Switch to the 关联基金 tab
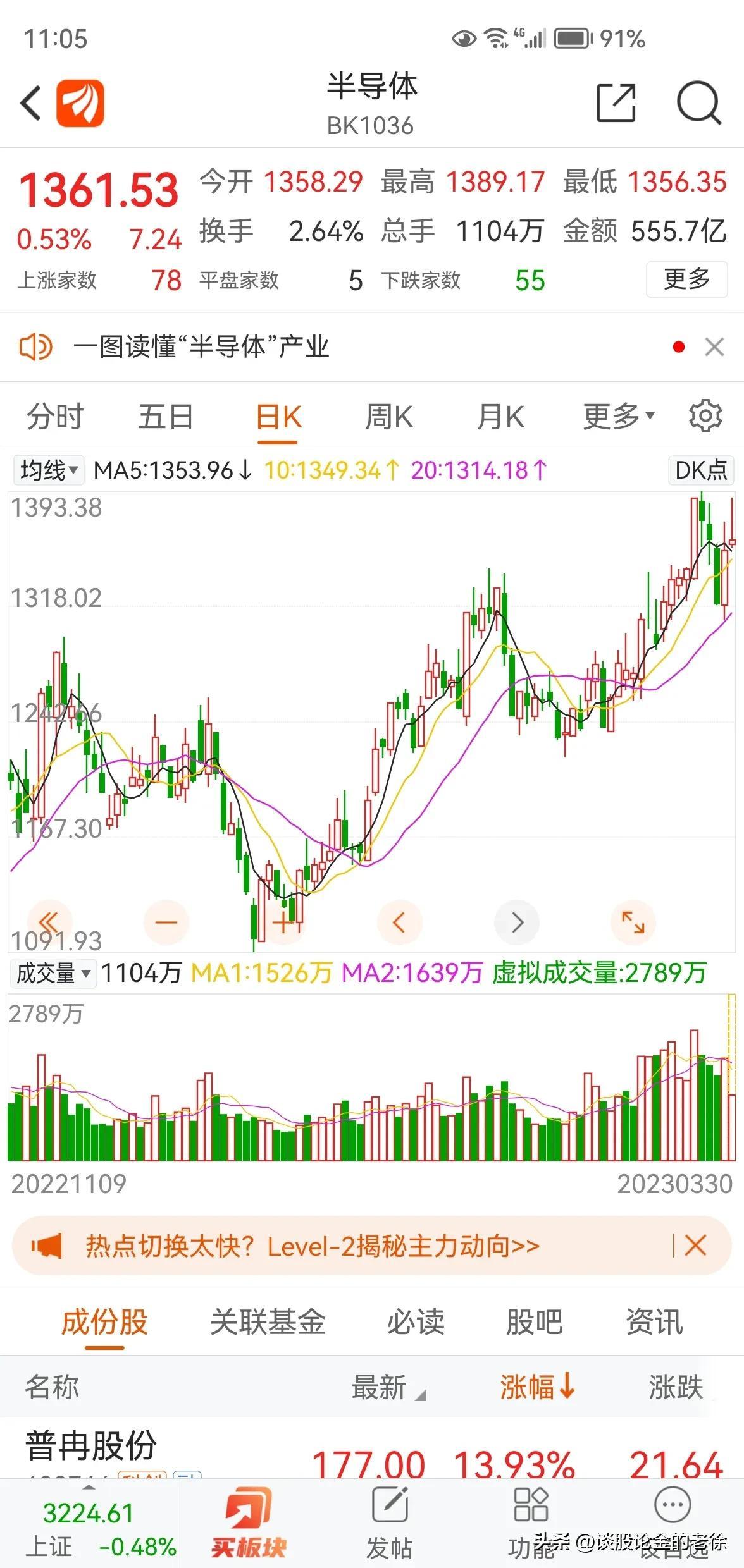744x1568 pixels. 268,1322
